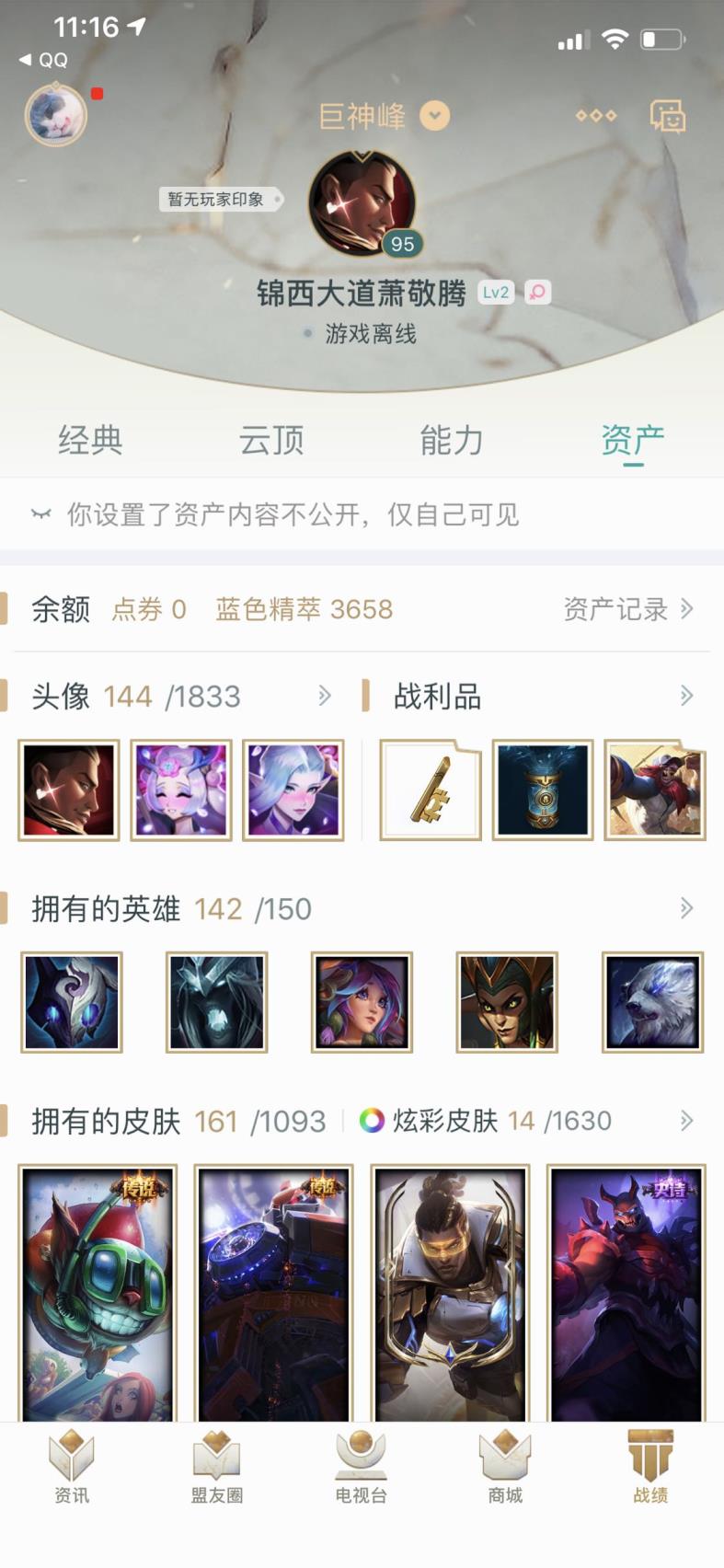This screenshot has width=724, height=1568.
Task: Switch to the 能力 tab
Action: pos(452,441)
